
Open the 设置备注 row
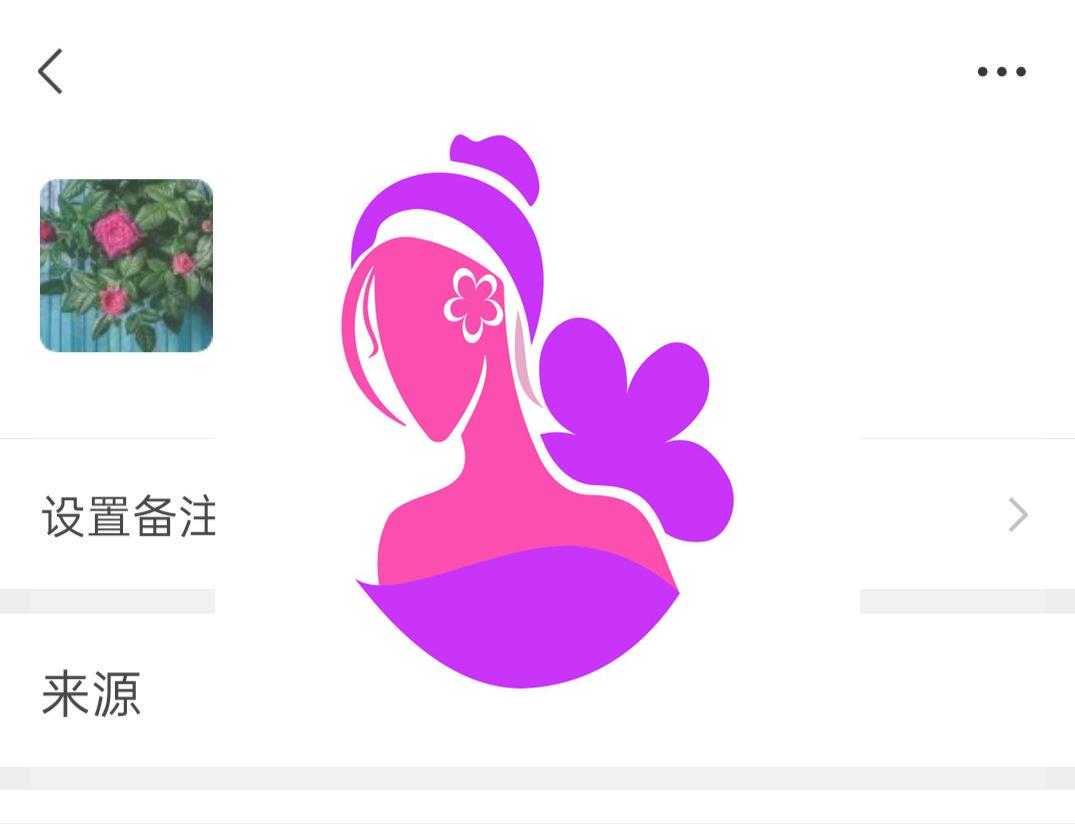(x=128, y=516)
